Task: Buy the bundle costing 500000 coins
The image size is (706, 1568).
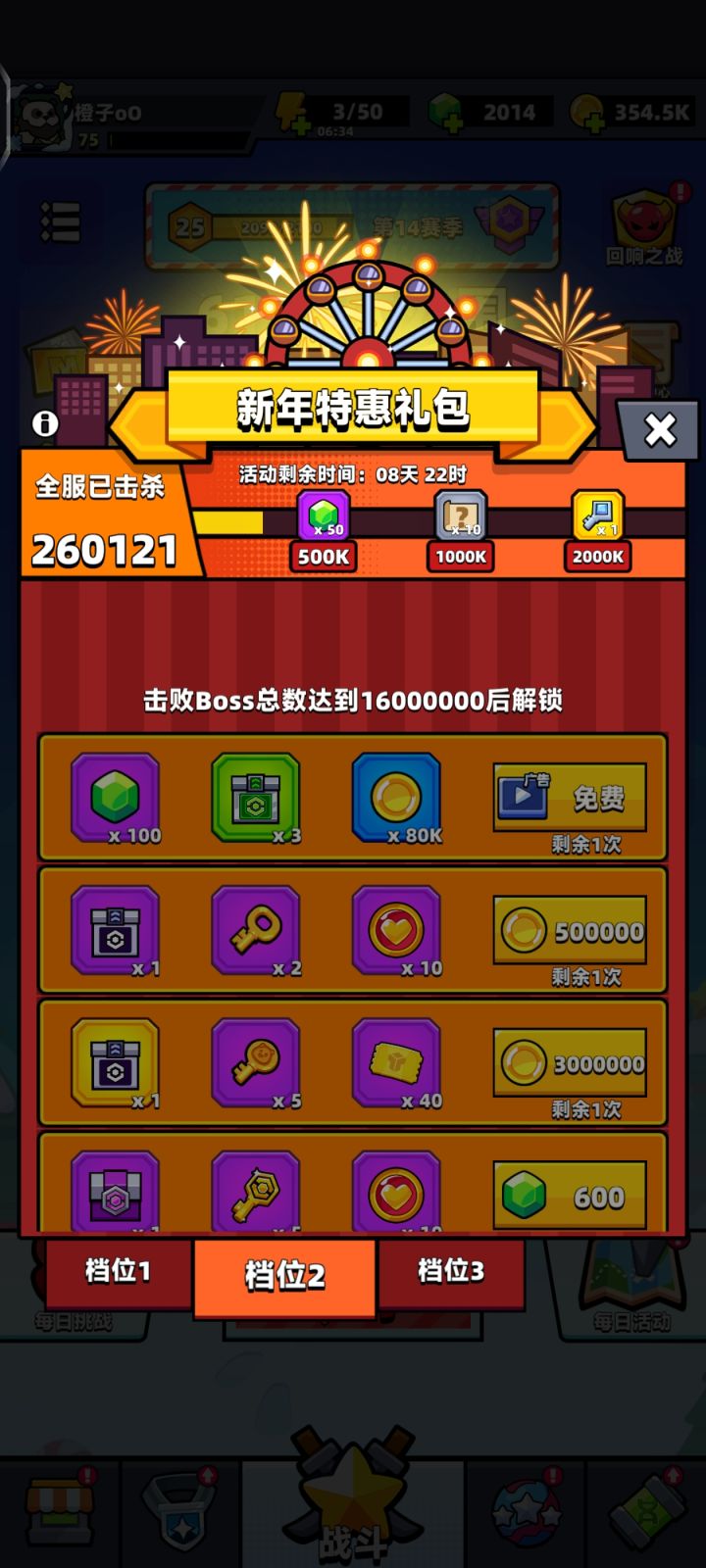Action: coord(570,931)
